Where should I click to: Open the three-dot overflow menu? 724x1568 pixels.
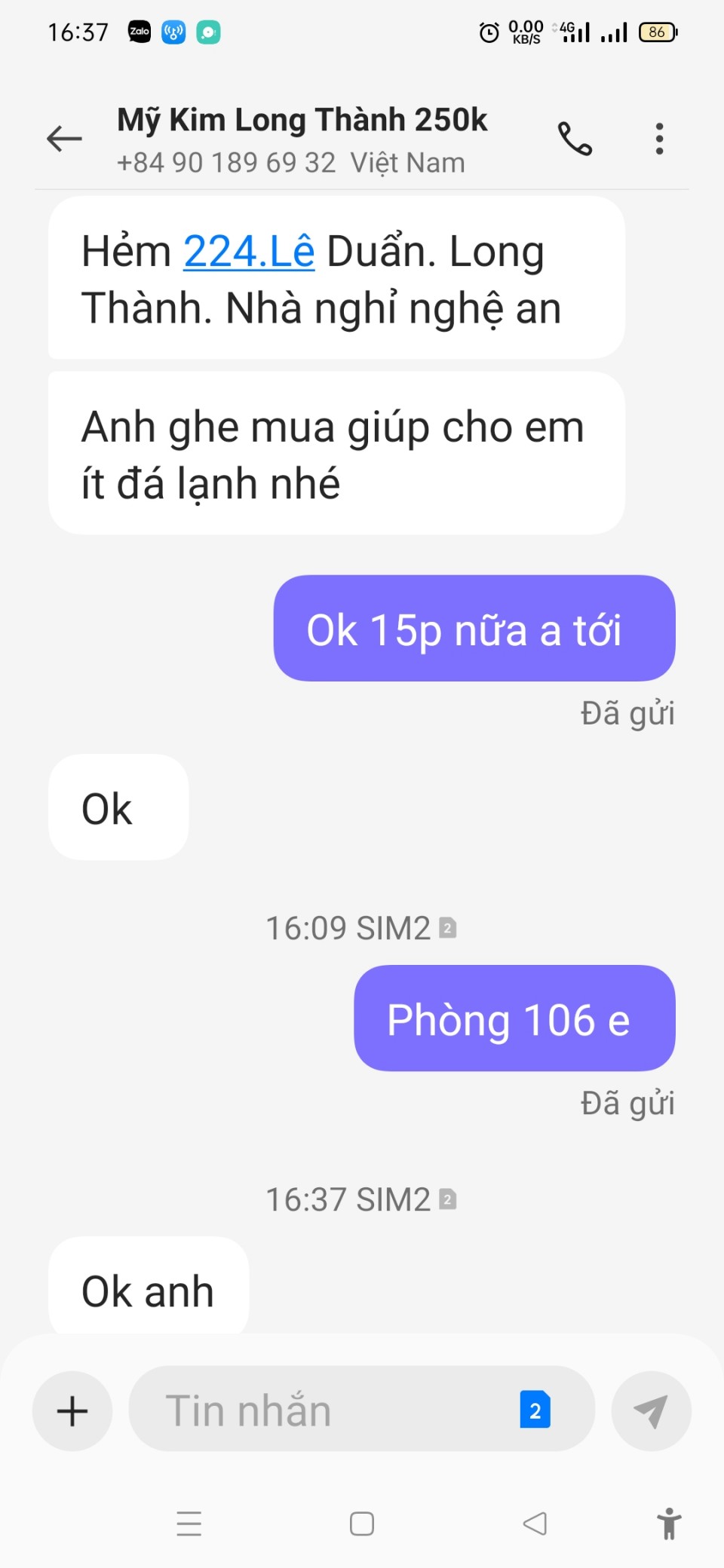pyautogui.click(x=660, y=139)
